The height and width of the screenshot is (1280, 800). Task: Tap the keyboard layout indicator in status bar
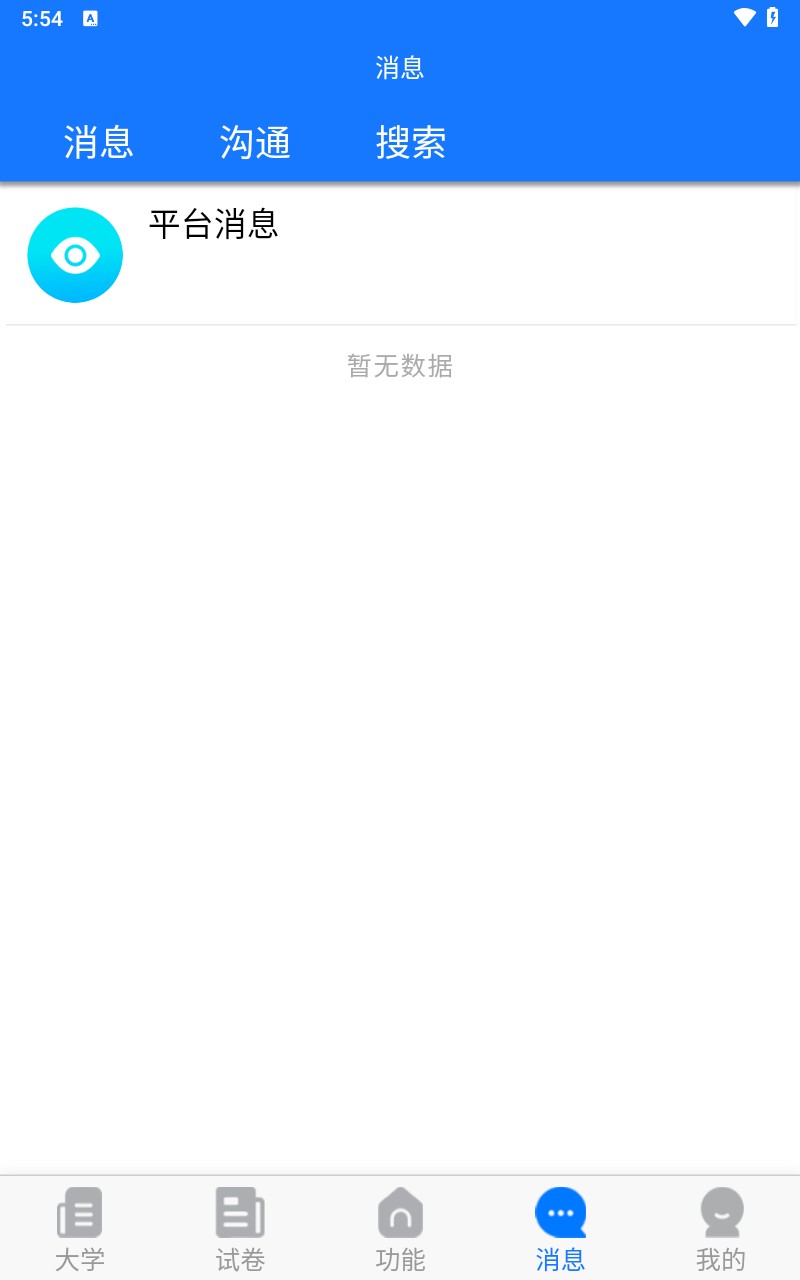point(91,17)
